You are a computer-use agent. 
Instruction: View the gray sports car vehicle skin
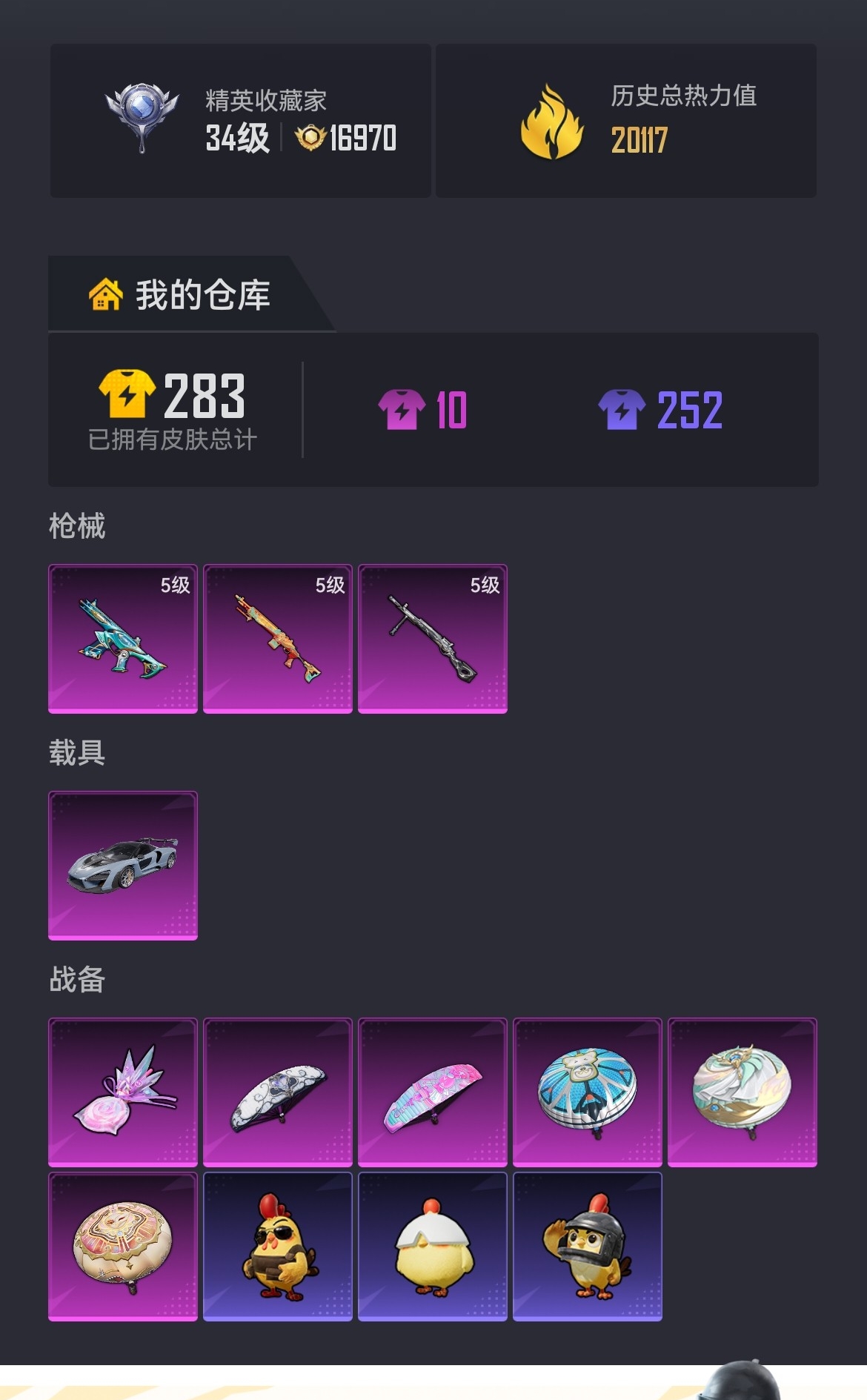[123, 866]
